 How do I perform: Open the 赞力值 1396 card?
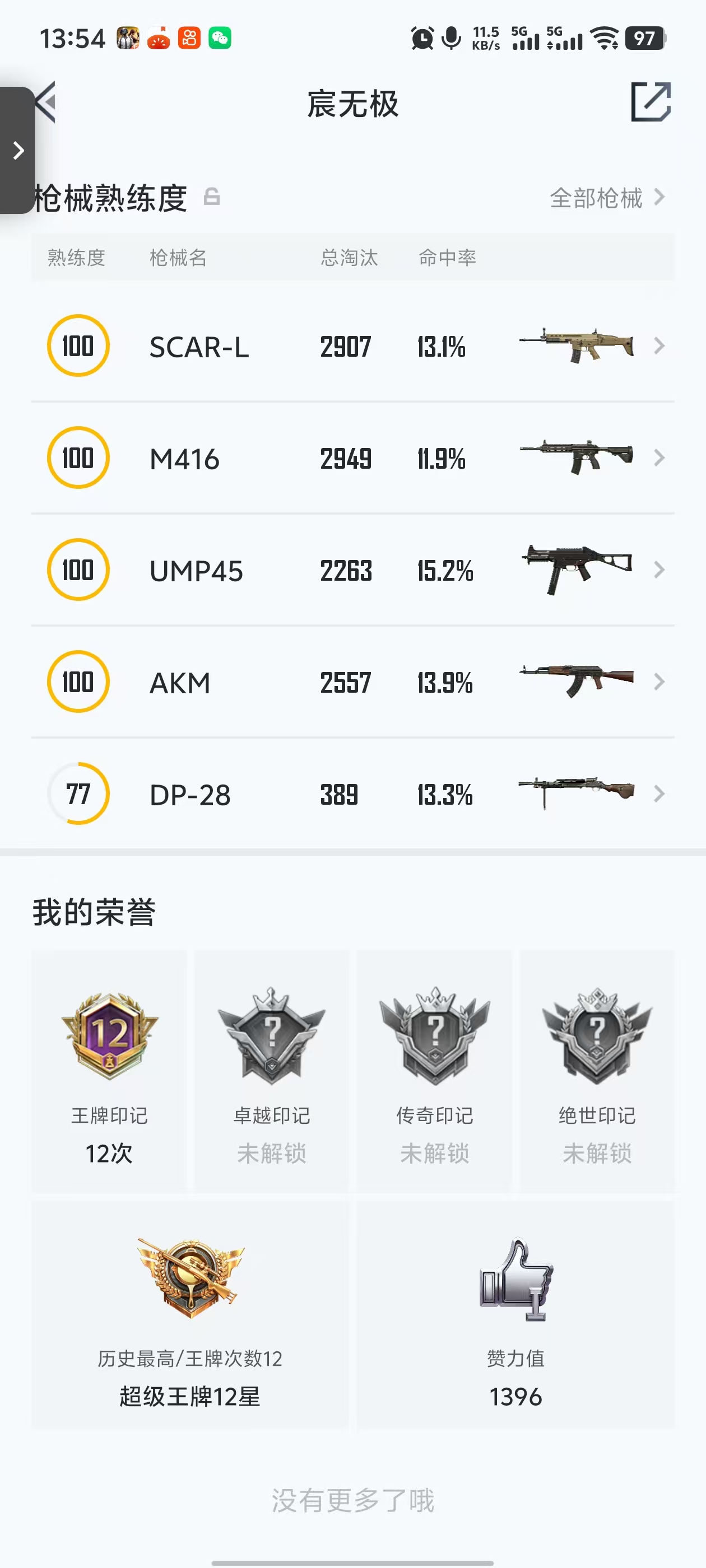515,1315
